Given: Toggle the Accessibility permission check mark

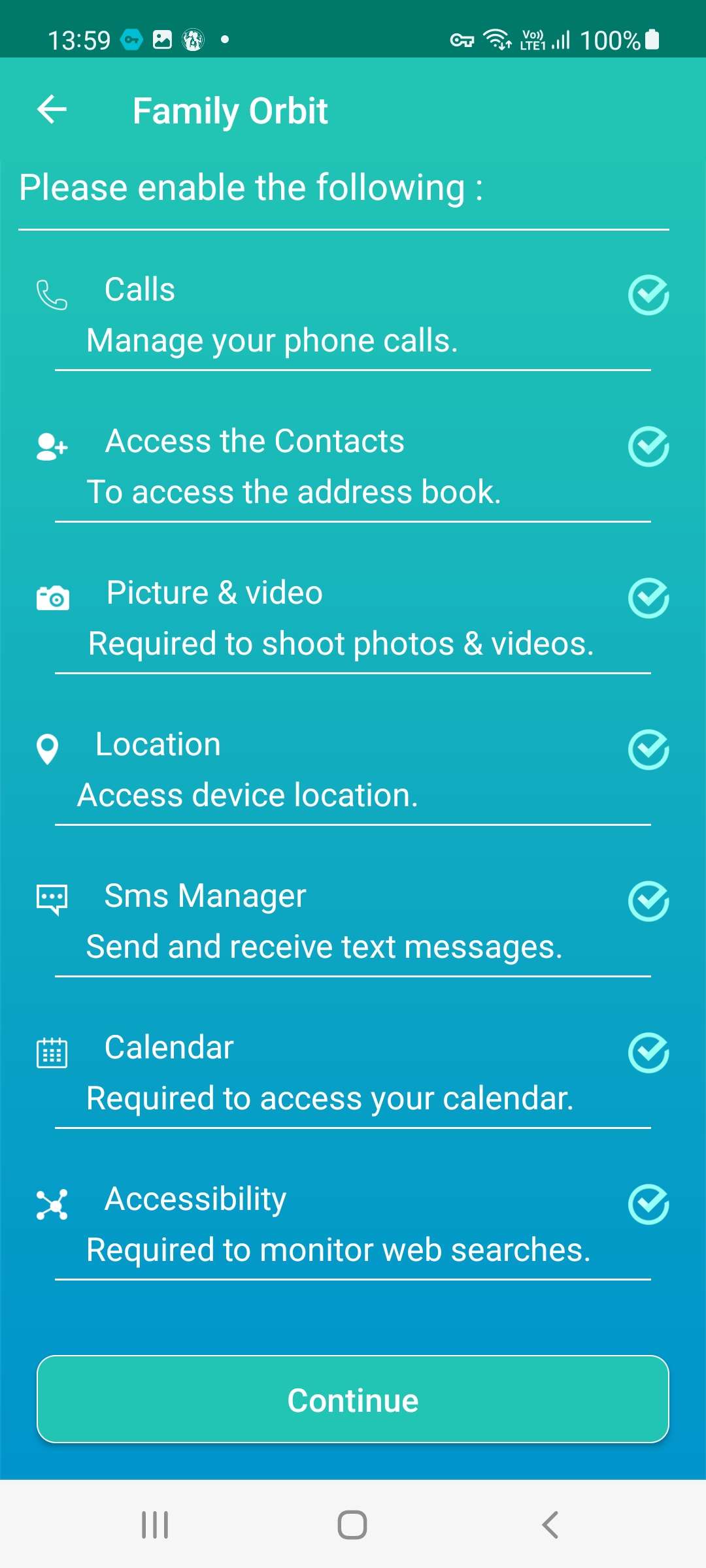Looking at the screenshot, I should point(648,1205).
